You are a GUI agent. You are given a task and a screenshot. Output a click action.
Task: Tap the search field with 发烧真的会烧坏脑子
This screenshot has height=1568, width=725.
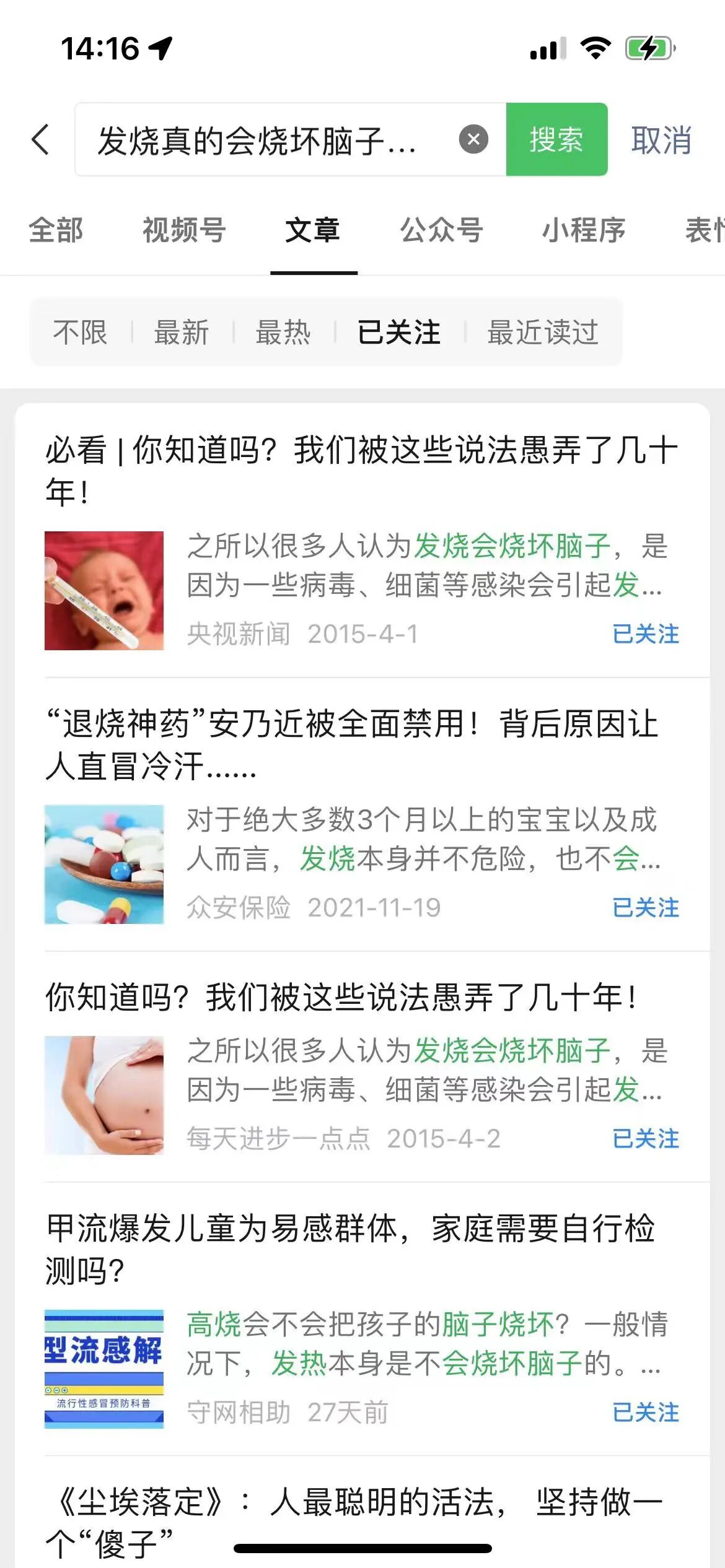(260, 140)
